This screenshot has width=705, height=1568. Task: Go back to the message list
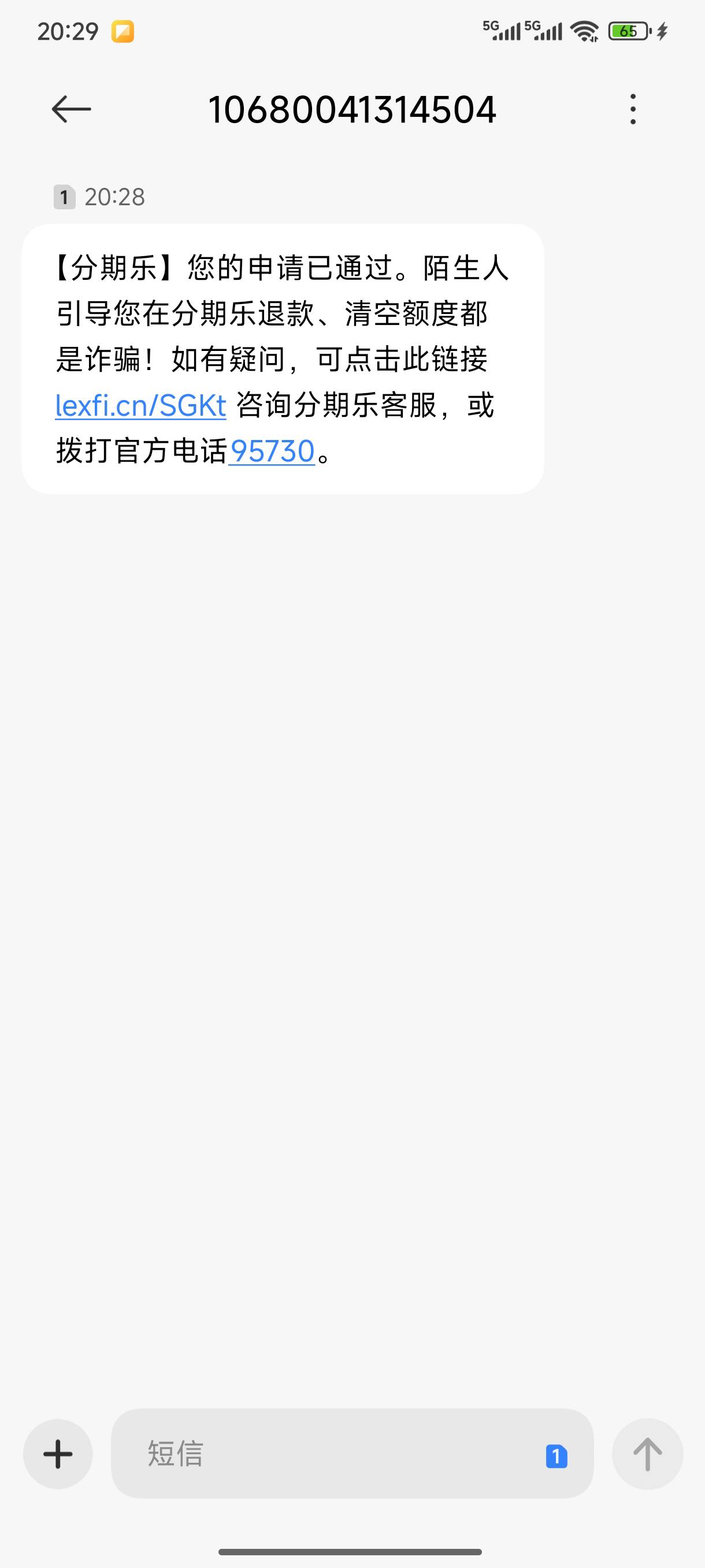71,110
